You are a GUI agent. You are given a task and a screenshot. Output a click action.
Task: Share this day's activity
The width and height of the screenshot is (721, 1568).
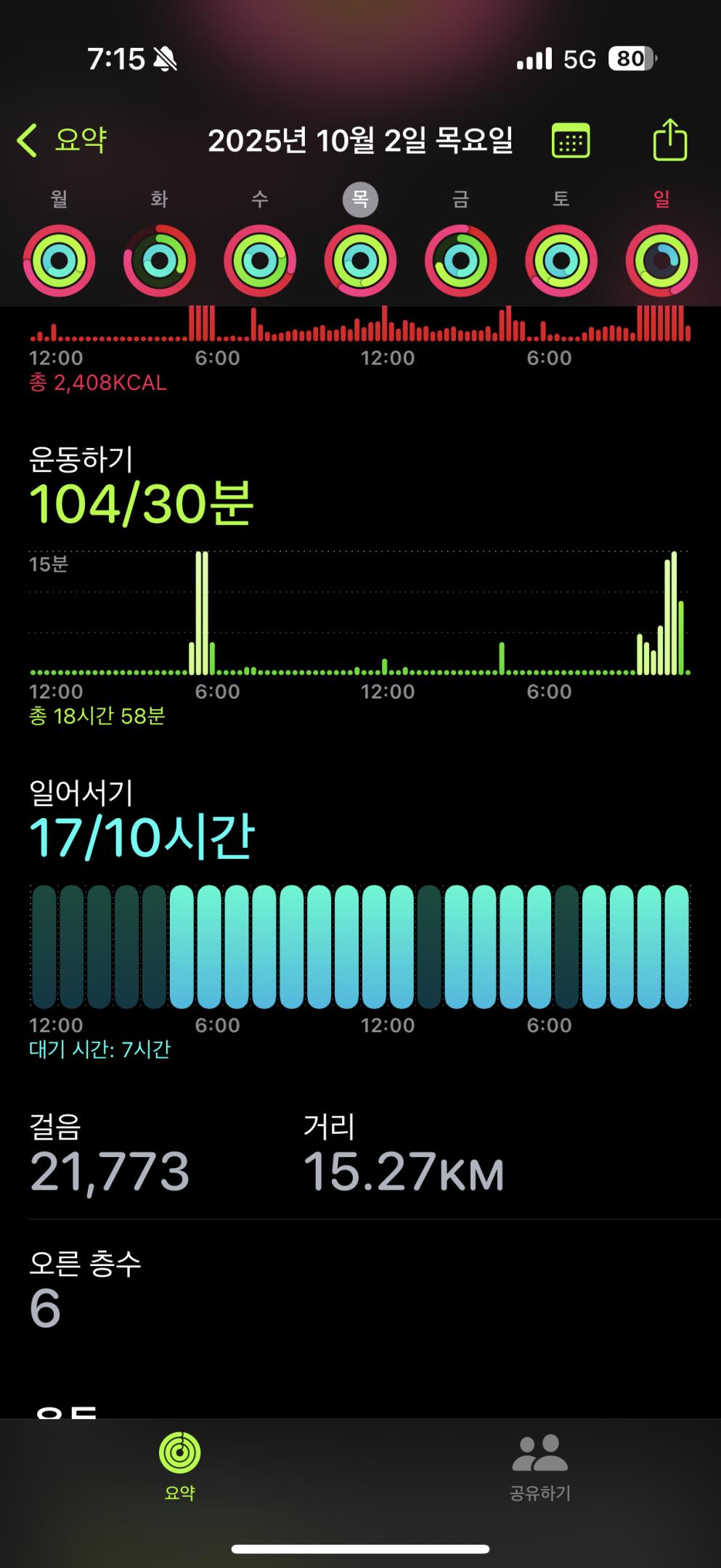[669, 139]
